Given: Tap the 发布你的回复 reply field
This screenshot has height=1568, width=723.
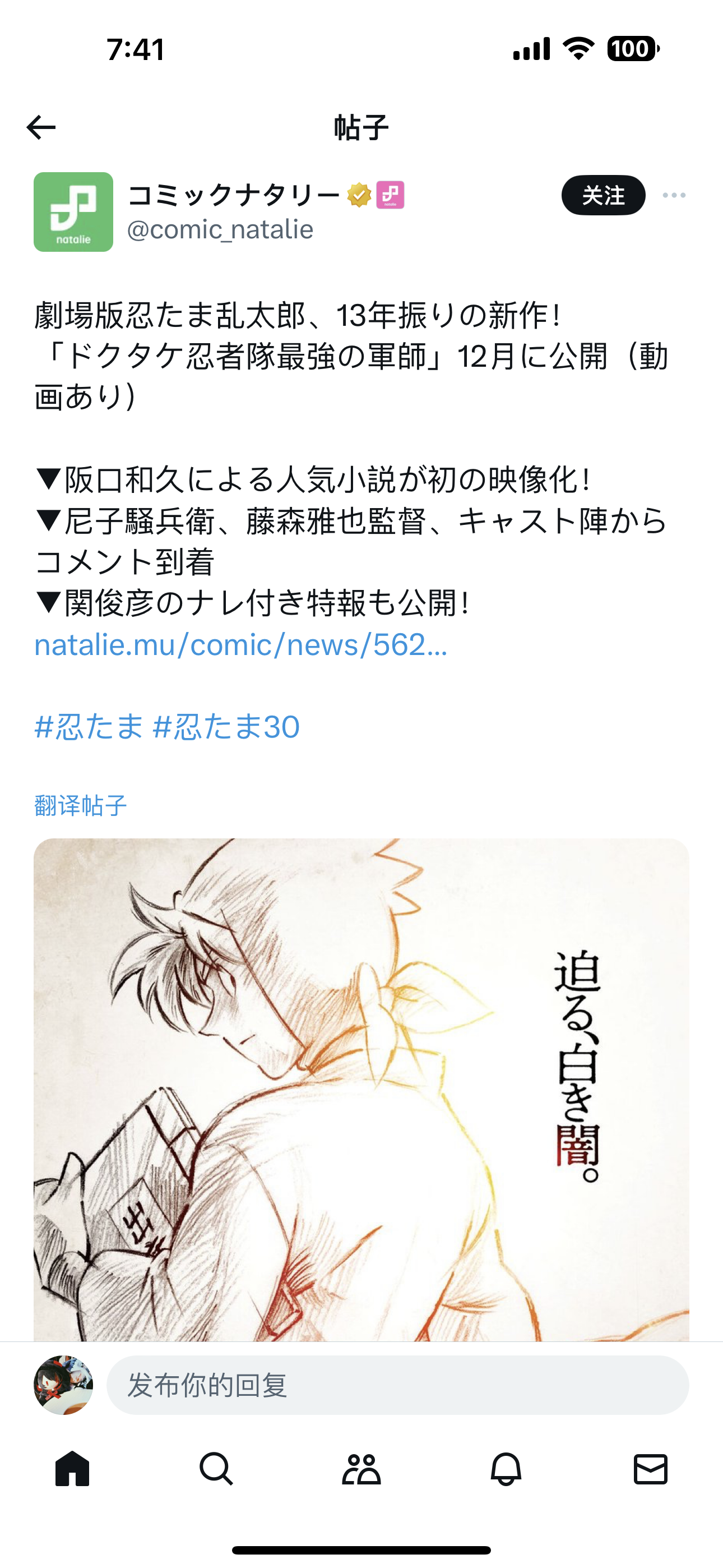Looking at the screenshot, I should (397, 1385).
